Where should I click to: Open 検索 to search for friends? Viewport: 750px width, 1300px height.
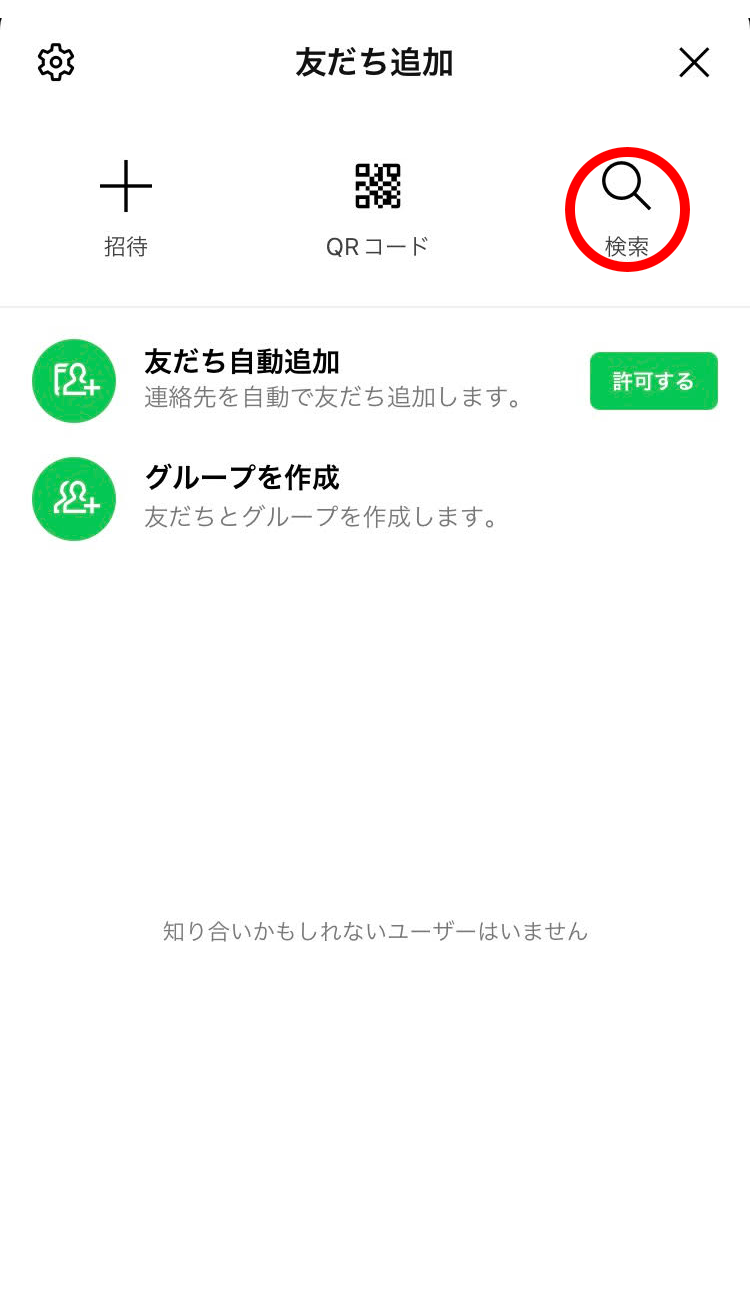point(627,208)
